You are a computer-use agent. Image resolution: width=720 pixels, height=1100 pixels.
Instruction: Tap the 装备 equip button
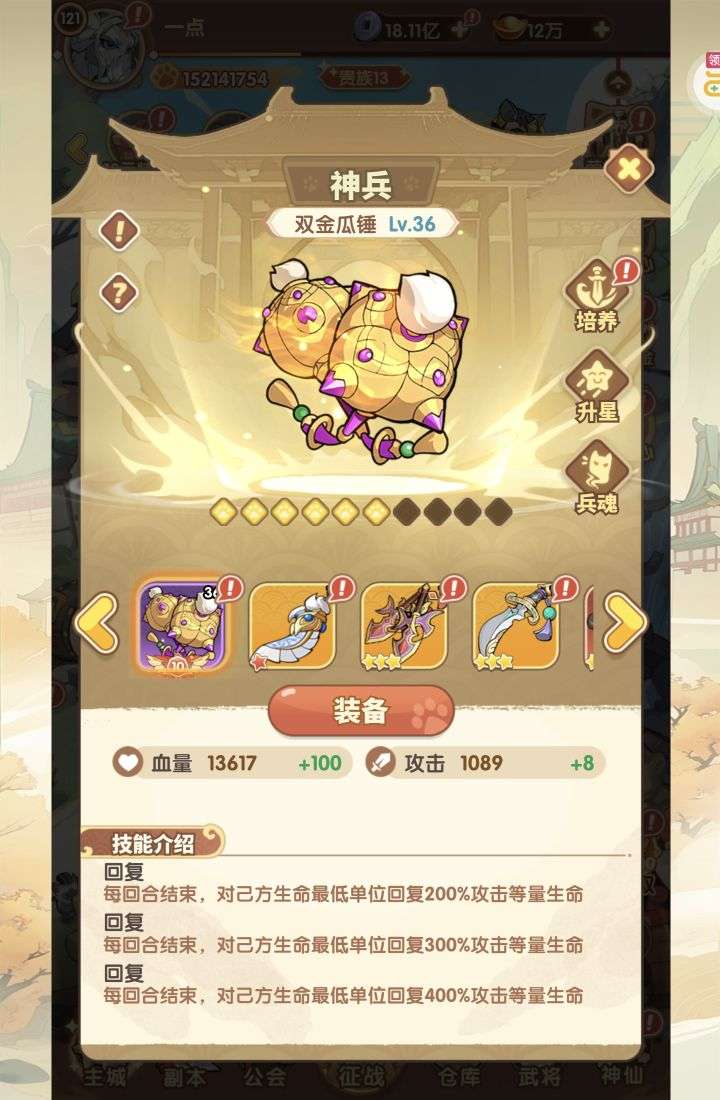pyautogui.click(x=361, y=710)
